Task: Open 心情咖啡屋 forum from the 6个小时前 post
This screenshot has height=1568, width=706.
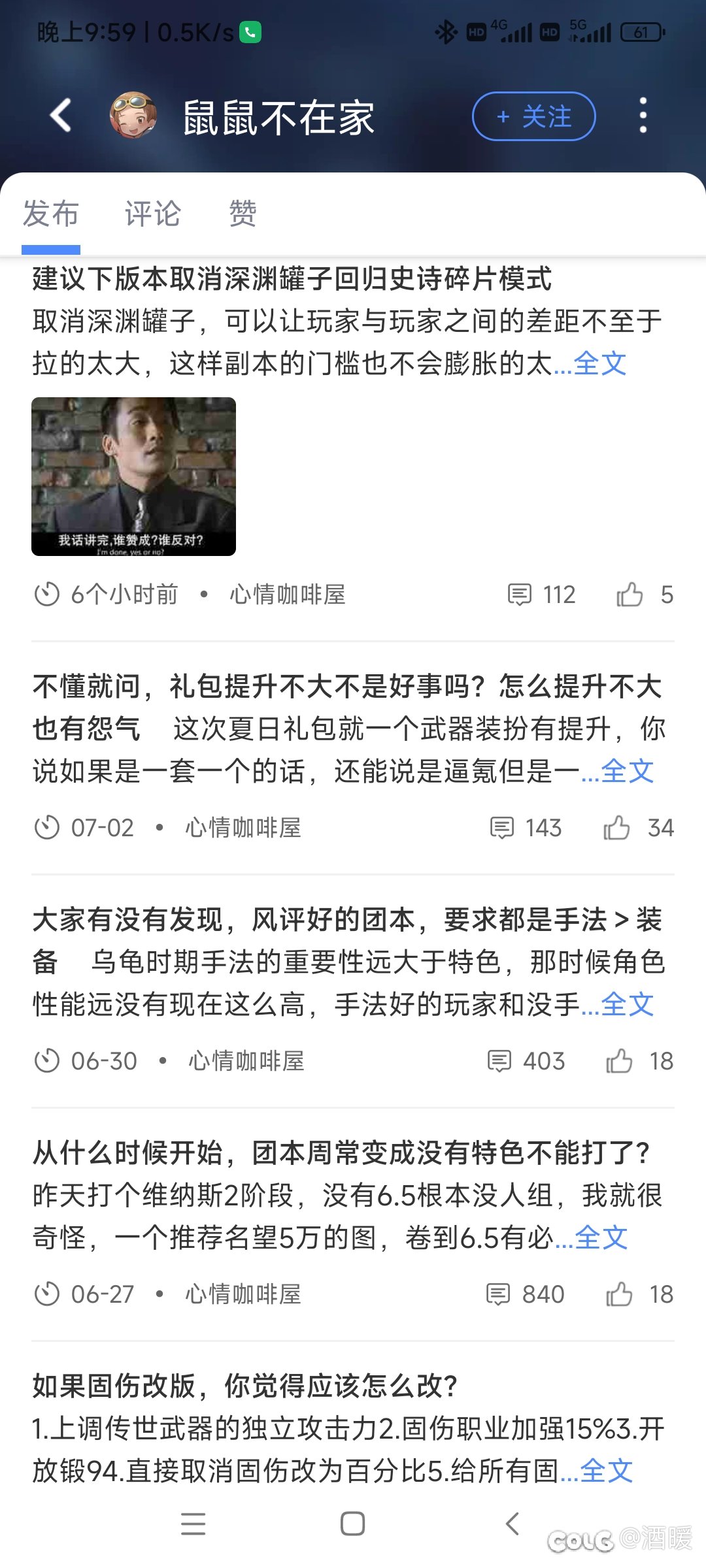Action: point(287,595)
